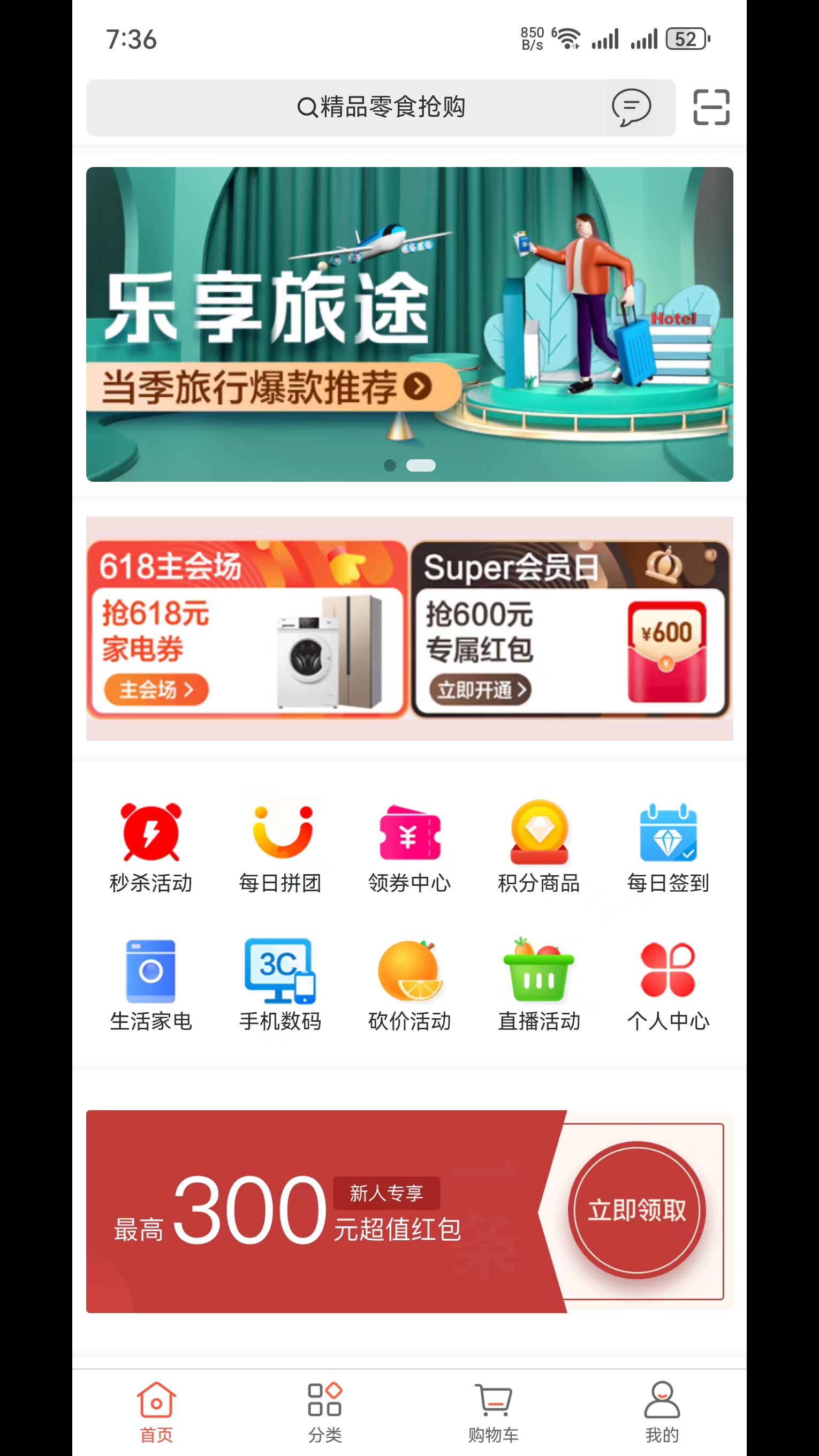Tap 立即领取 to claim the 300元 红包
The height and width of the screenshot is (1456, 819).
(636, 1210)
